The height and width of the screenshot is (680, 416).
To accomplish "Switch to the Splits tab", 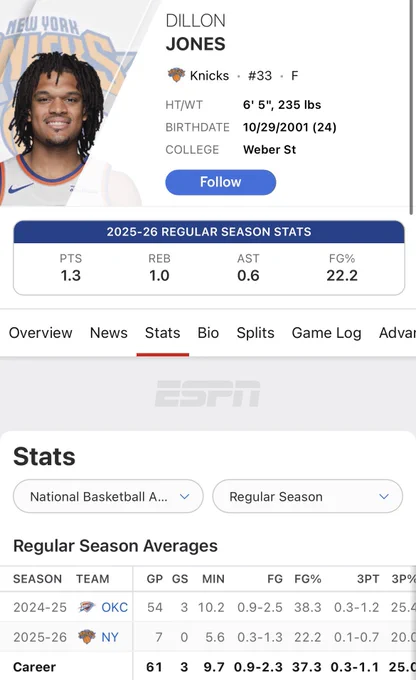I will coord(255,333).
